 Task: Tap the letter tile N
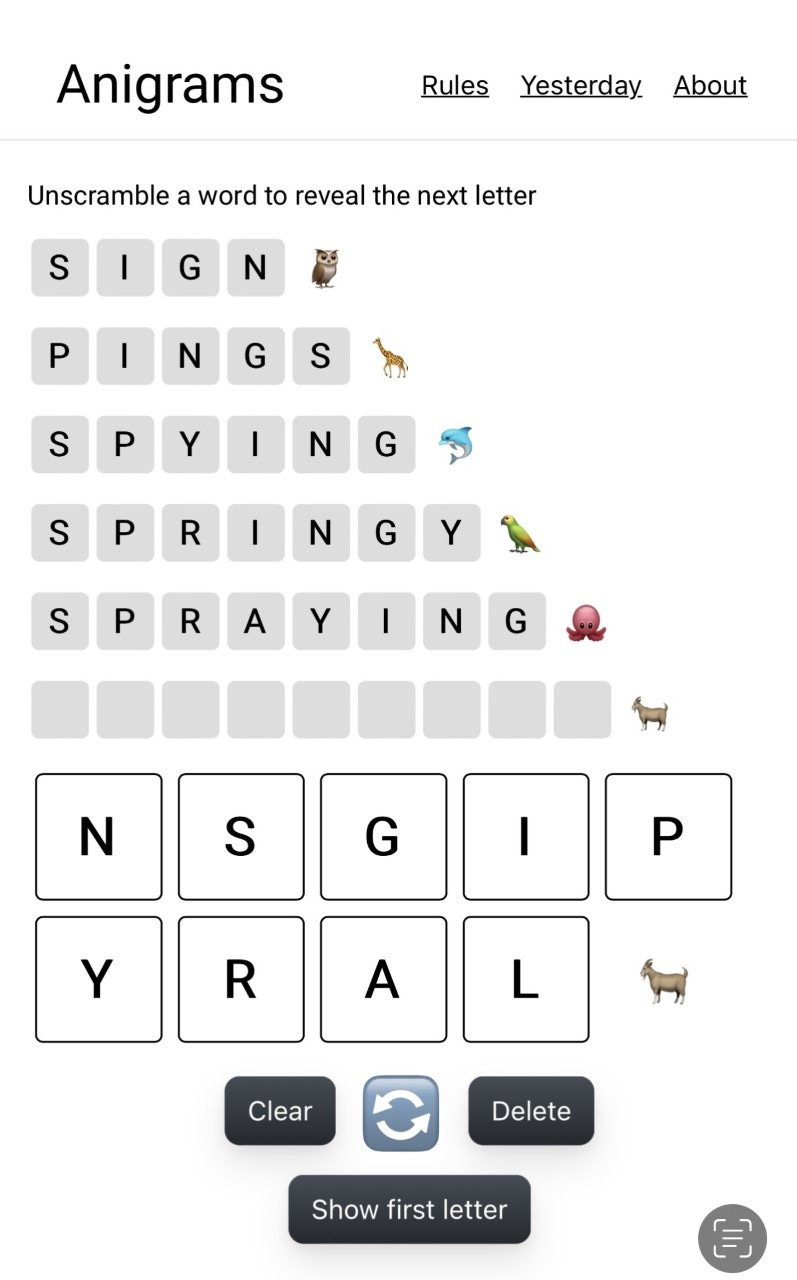98,837
